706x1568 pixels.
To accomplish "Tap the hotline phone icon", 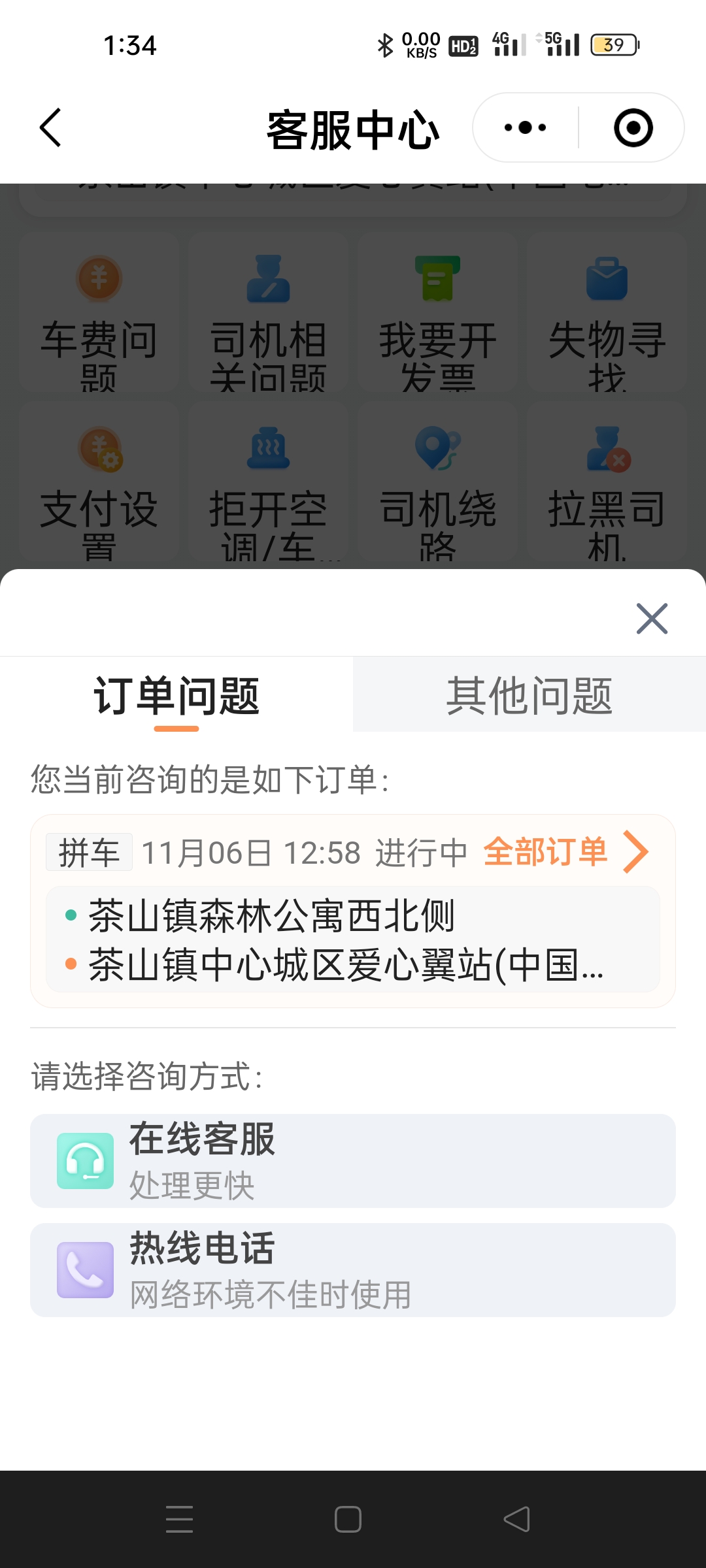I will pyautogui.click(x=85, y=1271).
